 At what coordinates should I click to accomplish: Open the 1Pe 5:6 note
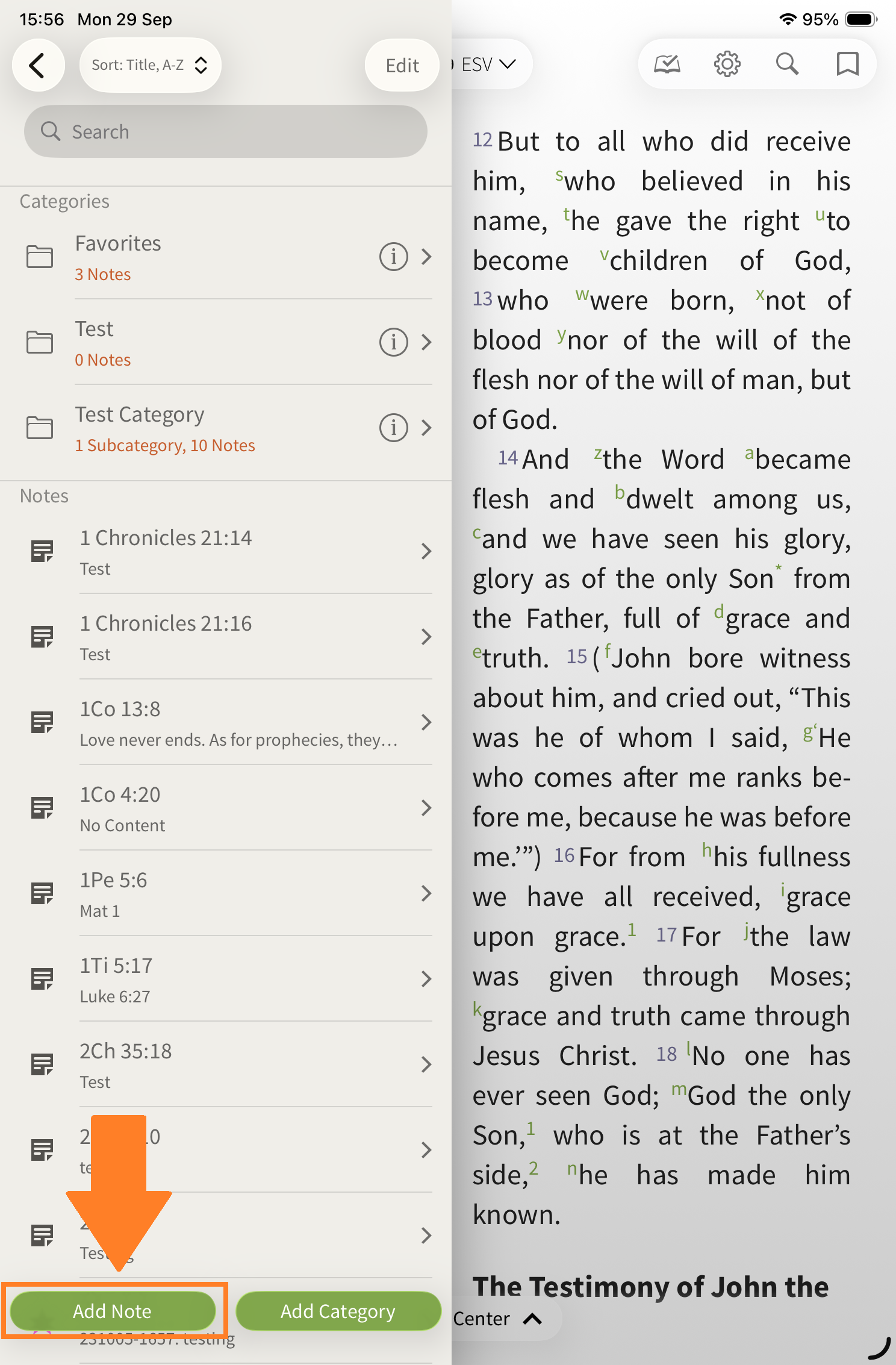coord(226,894)
